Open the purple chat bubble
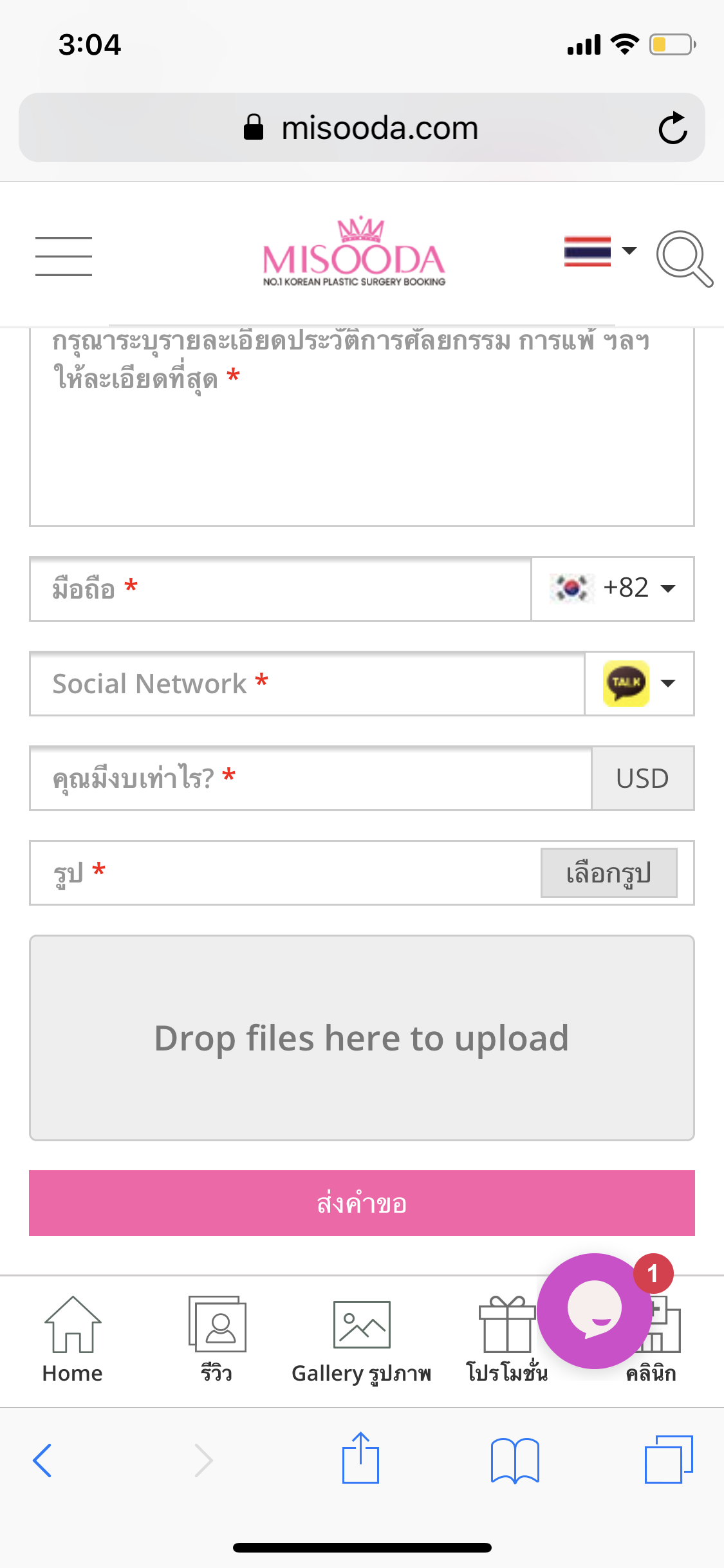Image resolution: width=724 pixels, height=1568 pixels. click(x=595, y=1311)
